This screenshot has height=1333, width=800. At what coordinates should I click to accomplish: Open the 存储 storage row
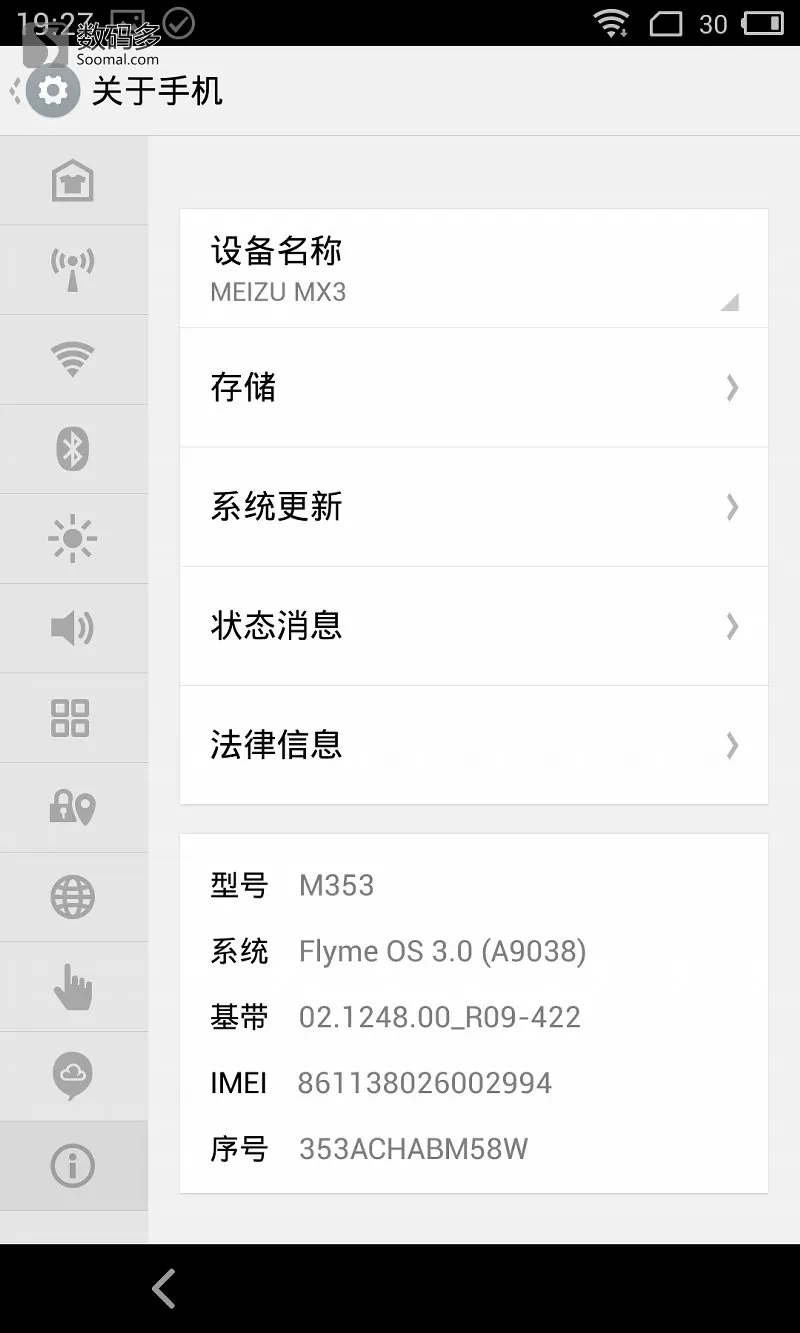474,387
